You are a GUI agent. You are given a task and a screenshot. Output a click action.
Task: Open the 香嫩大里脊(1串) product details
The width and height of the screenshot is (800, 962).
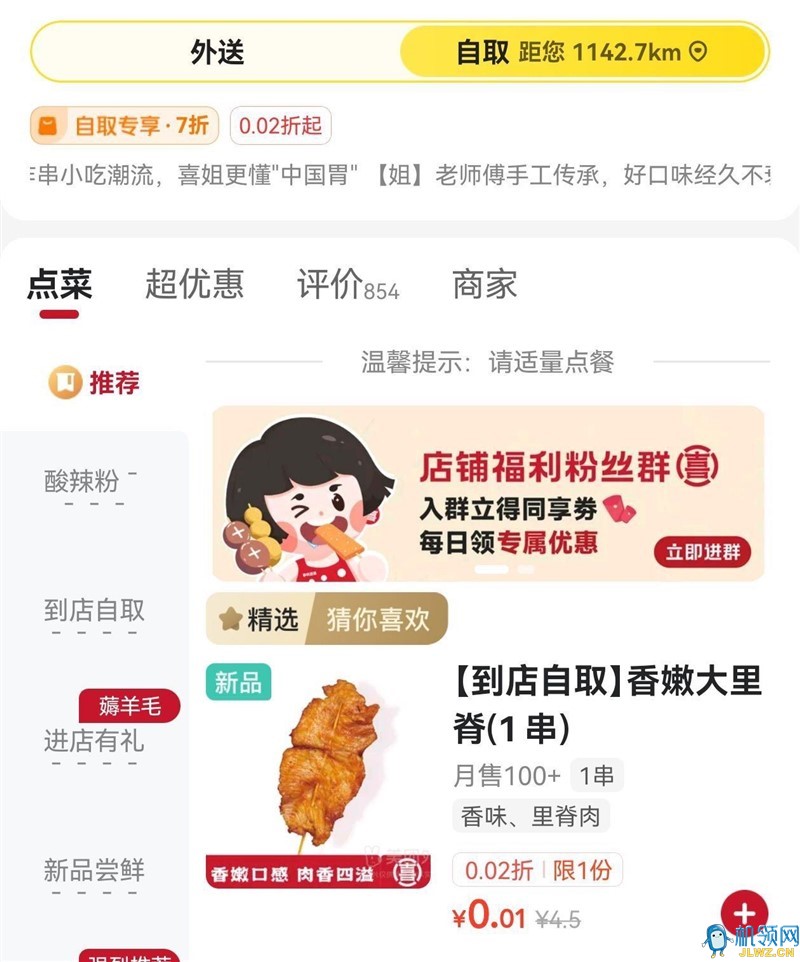pyautogui.click(x=606, y=703)
